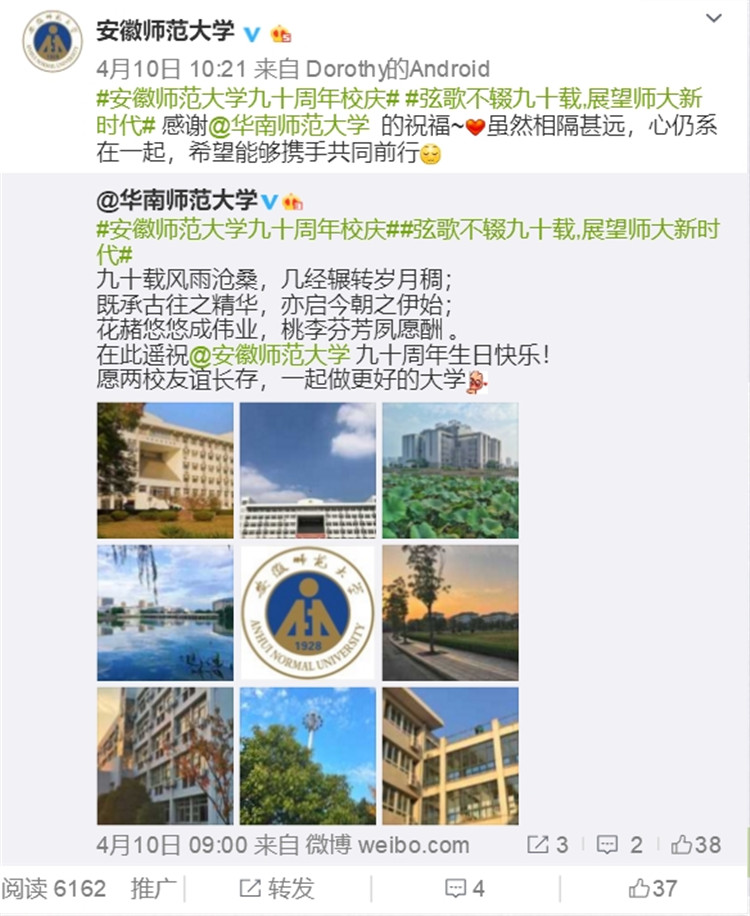
Task: Open 安徽师范大学 profile avatar
Action: pyautogui.click(x=52, y=42)
